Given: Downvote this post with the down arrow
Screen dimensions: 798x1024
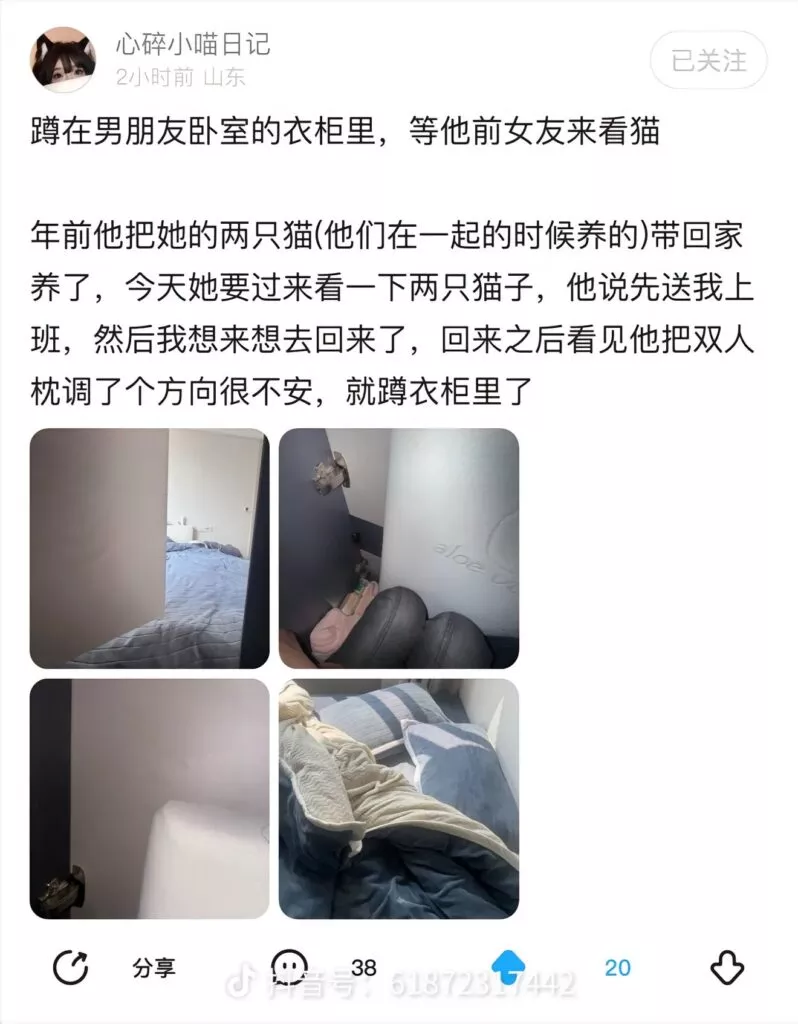Looking at the screenshot, I should (727, 967).
